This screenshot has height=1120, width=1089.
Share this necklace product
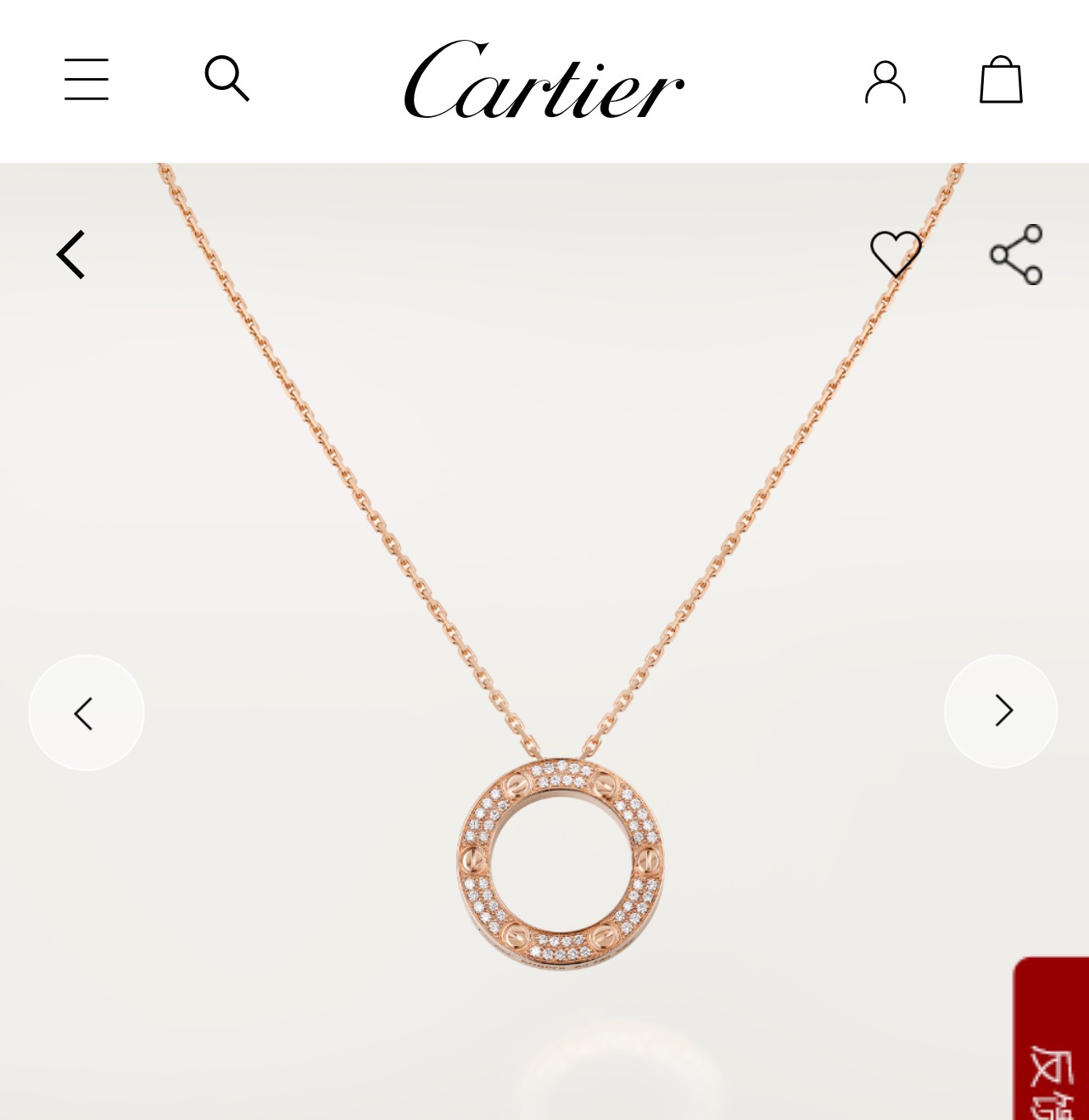click(1016, 254)
